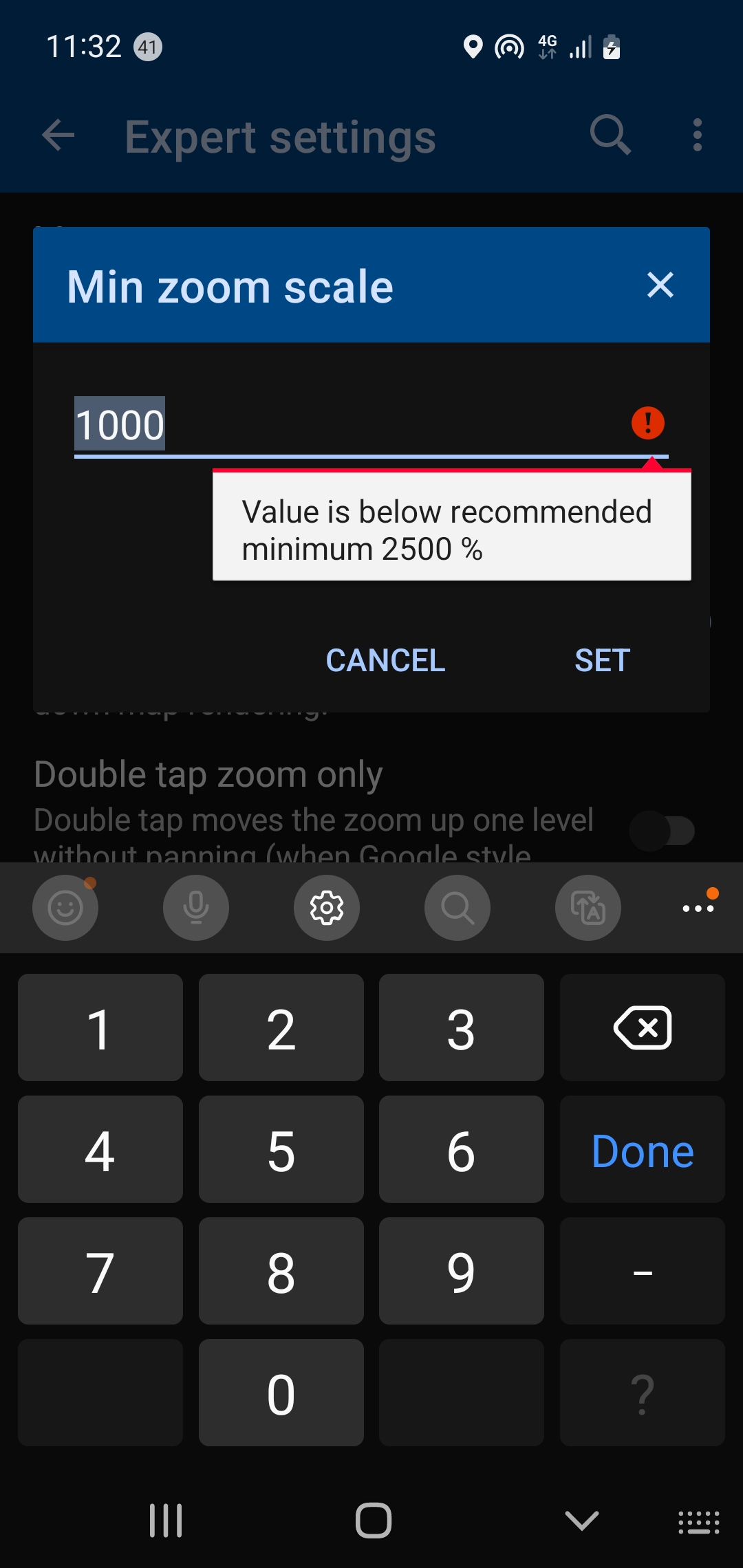
Task: Enter digit 9 on the keypad
Action: point(461,1272)
